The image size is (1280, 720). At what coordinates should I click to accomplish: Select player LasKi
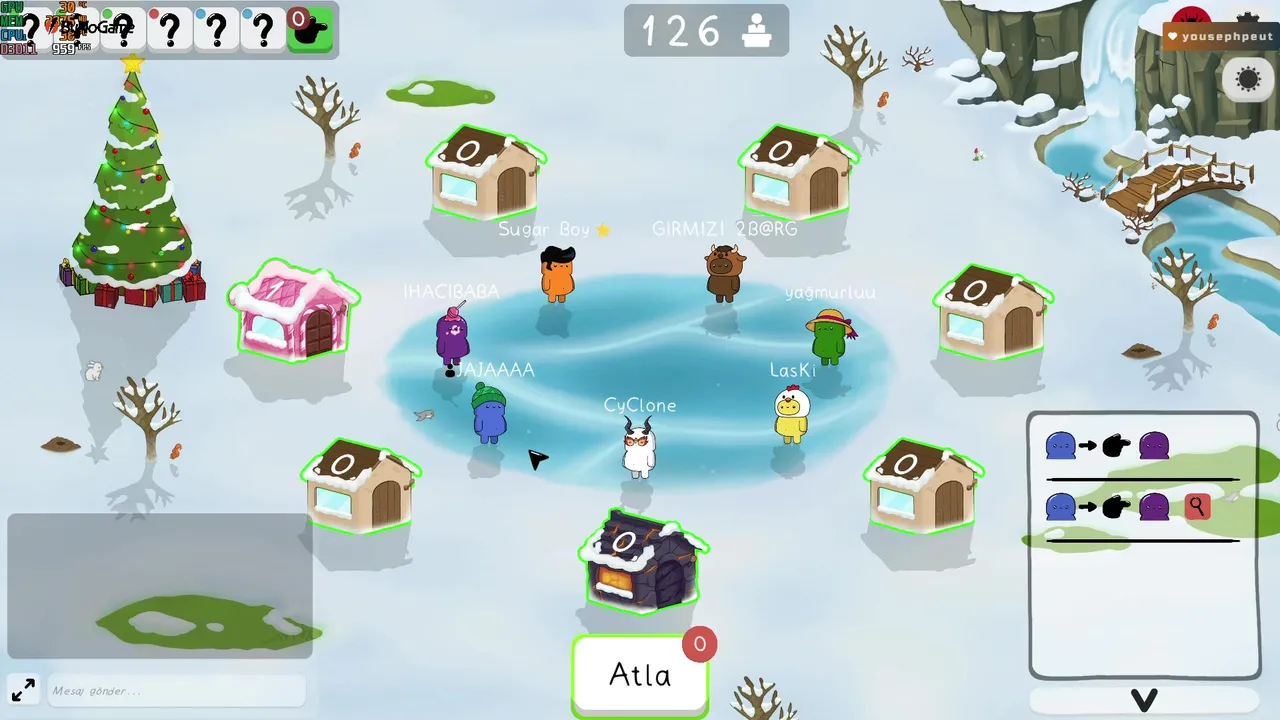click(791, 416)
